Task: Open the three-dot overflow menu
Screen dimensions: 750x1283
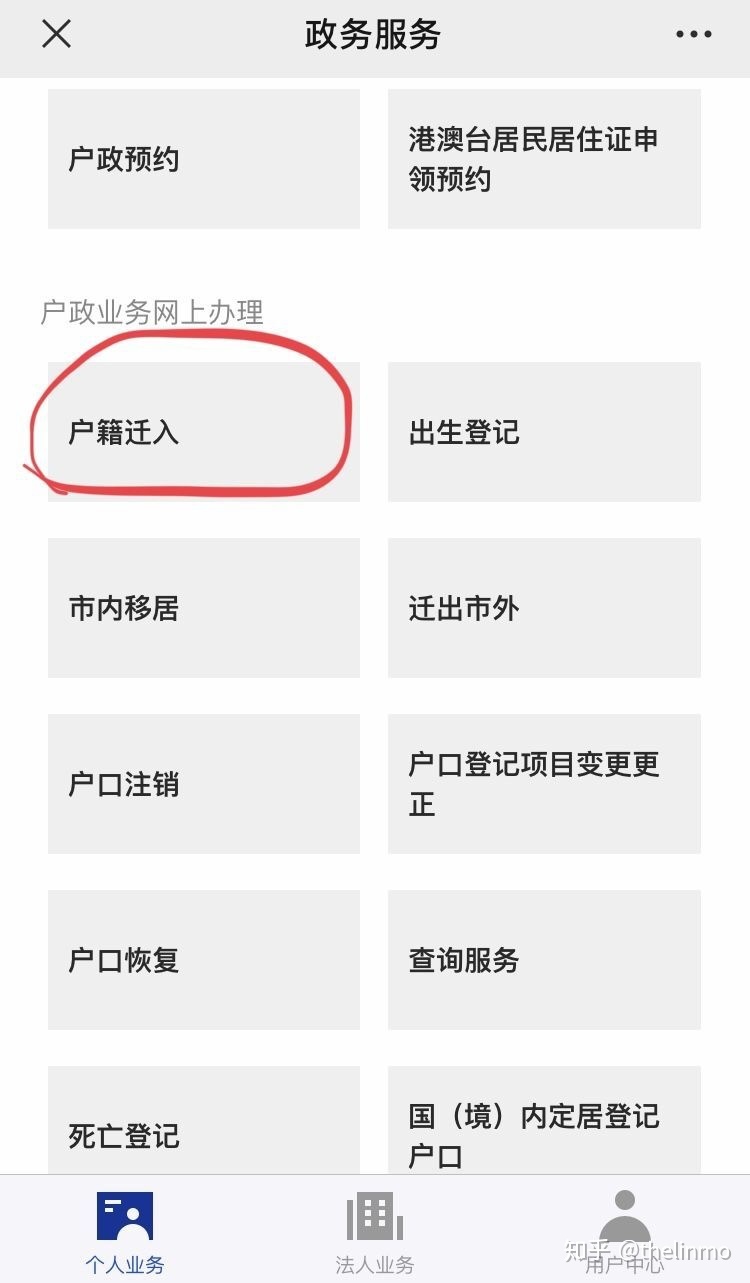Action: [693, 34]
